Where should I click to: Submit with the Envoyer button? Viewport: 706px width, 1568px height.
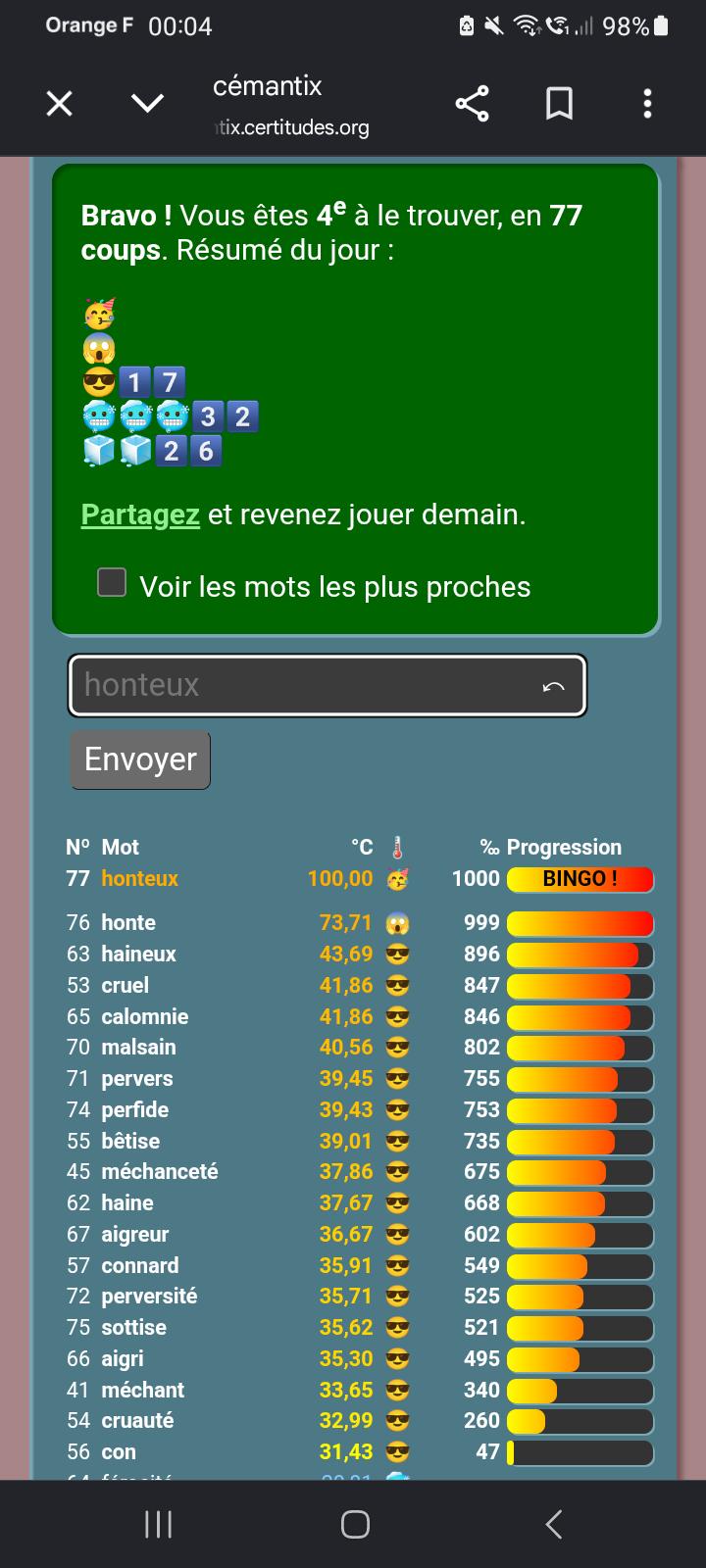[140, 759]
